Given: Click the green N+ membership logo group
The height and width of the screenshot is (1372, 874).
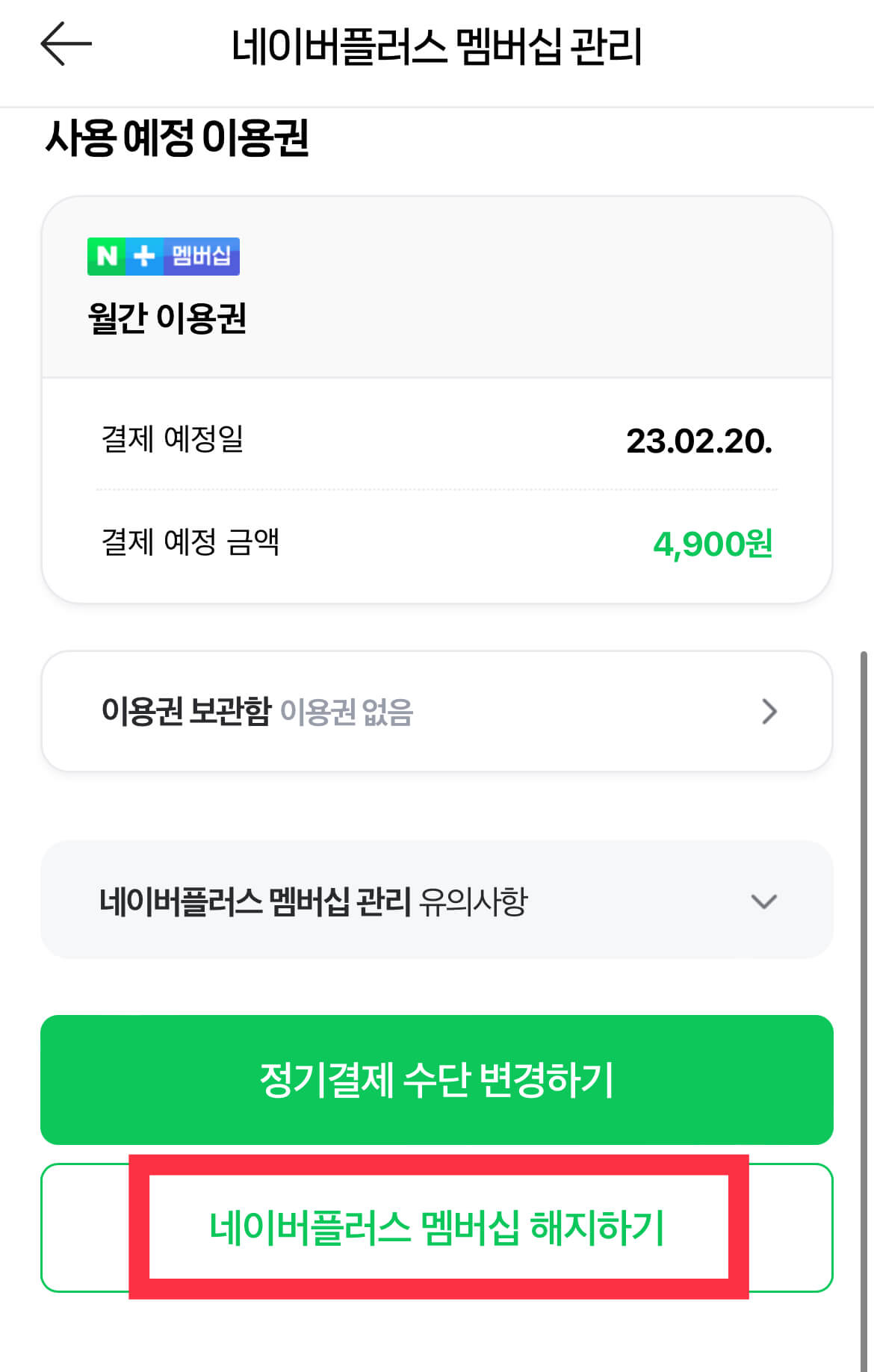Looking at the screenshot, I should coord(163,257).
